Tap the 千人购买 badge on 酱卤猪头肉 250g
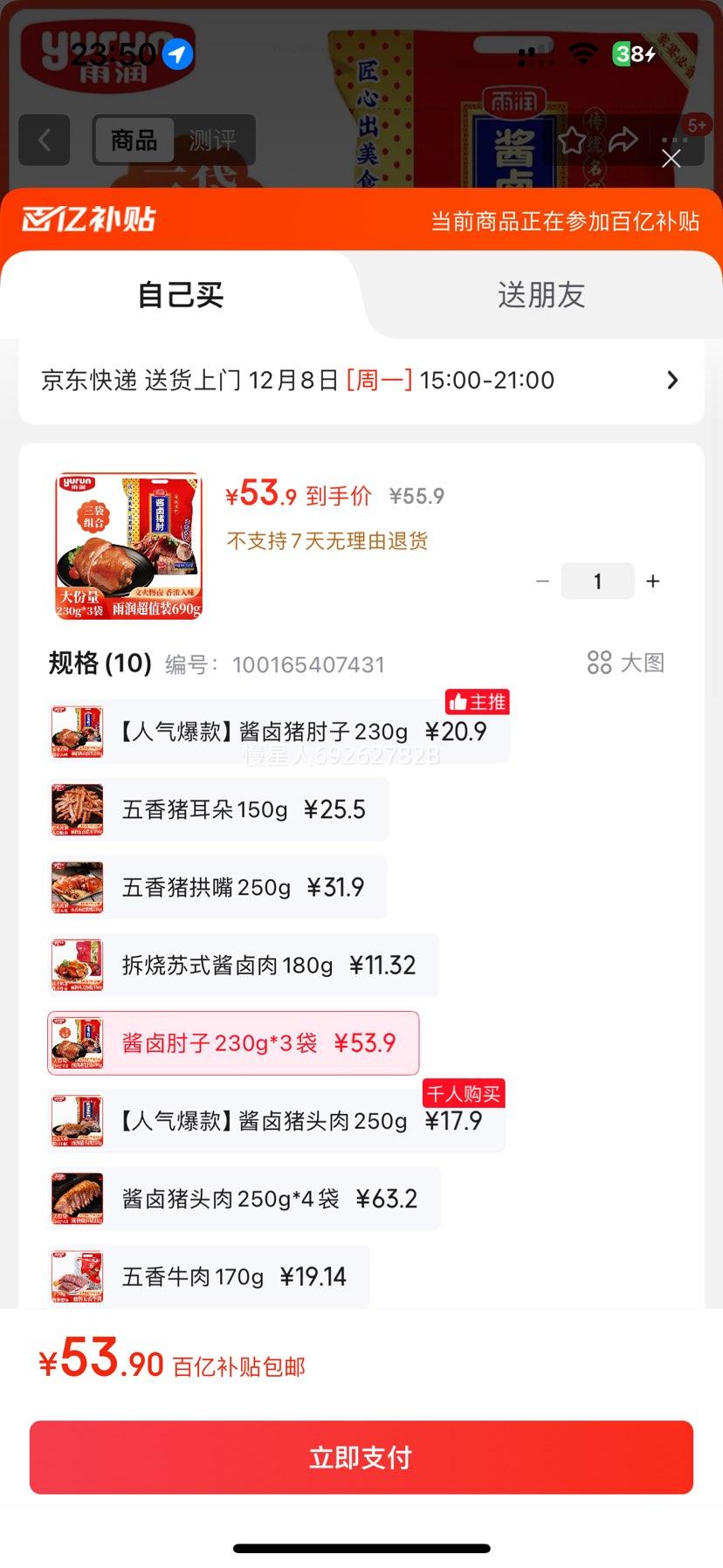This screenshot has width=723, height=1568. click(x=464, y=1093)
